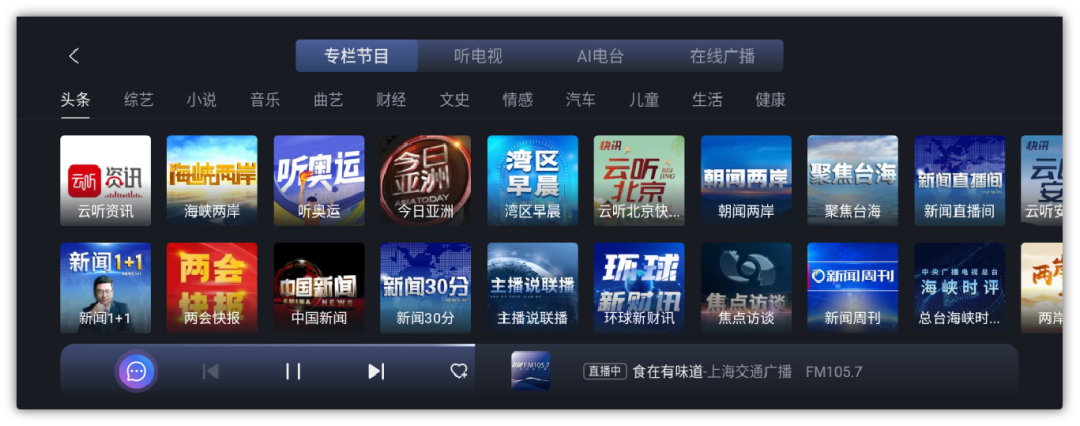The image size is (1080, 426).
Task: Open the 儿童 category
Action: pyautogui.click(x=644, y=100)
